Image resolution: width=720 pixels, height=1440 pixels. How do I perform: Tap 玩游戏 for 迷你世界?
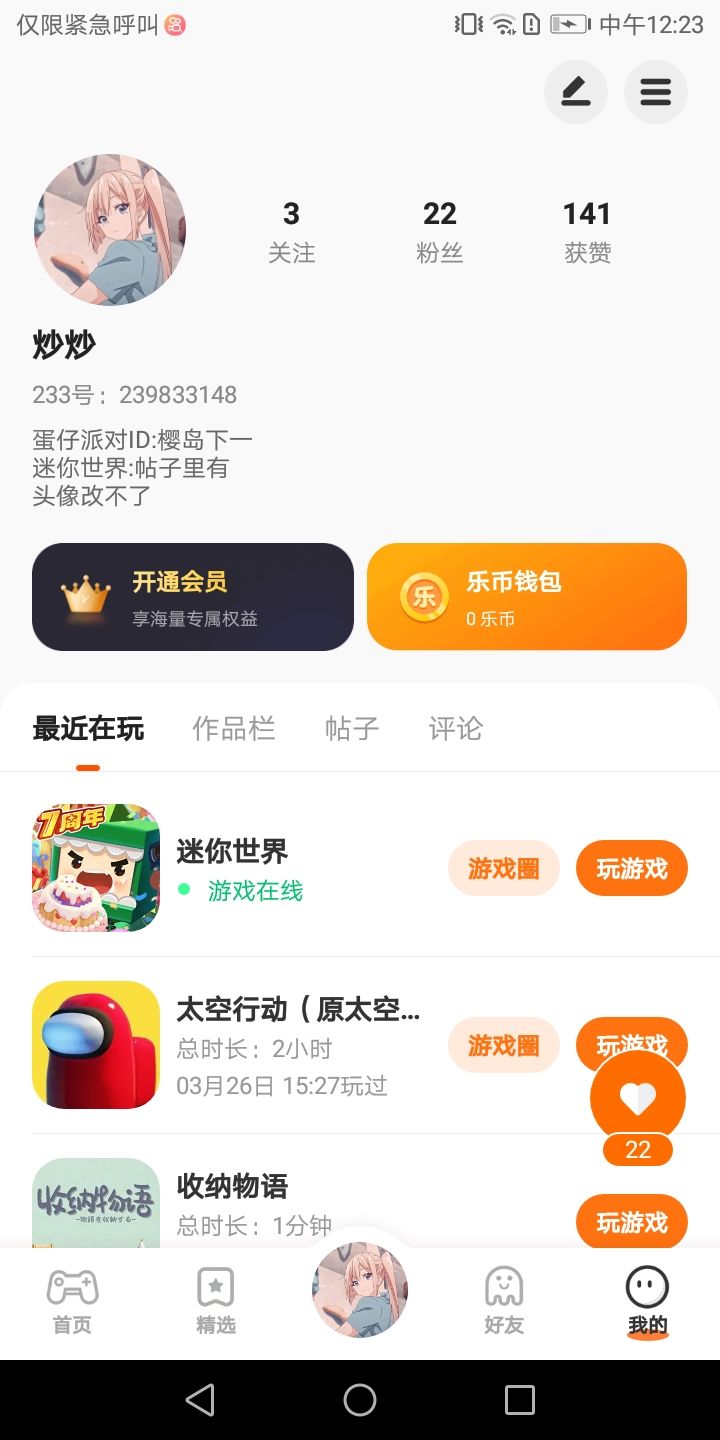(x=632, y=868)
